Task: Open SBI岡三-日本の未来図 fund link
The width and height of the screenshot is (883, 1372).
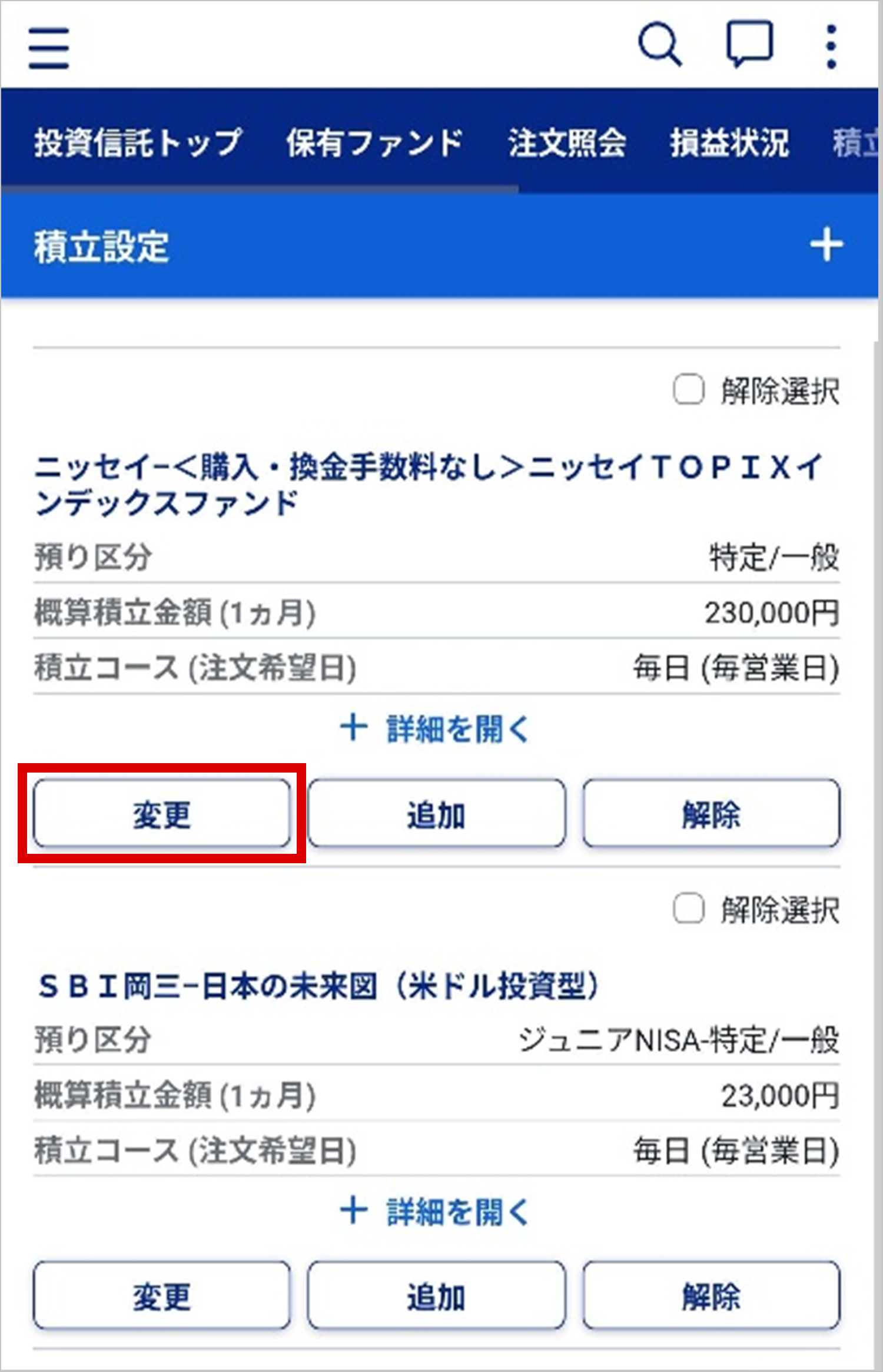Action: [x=318, y=986]
